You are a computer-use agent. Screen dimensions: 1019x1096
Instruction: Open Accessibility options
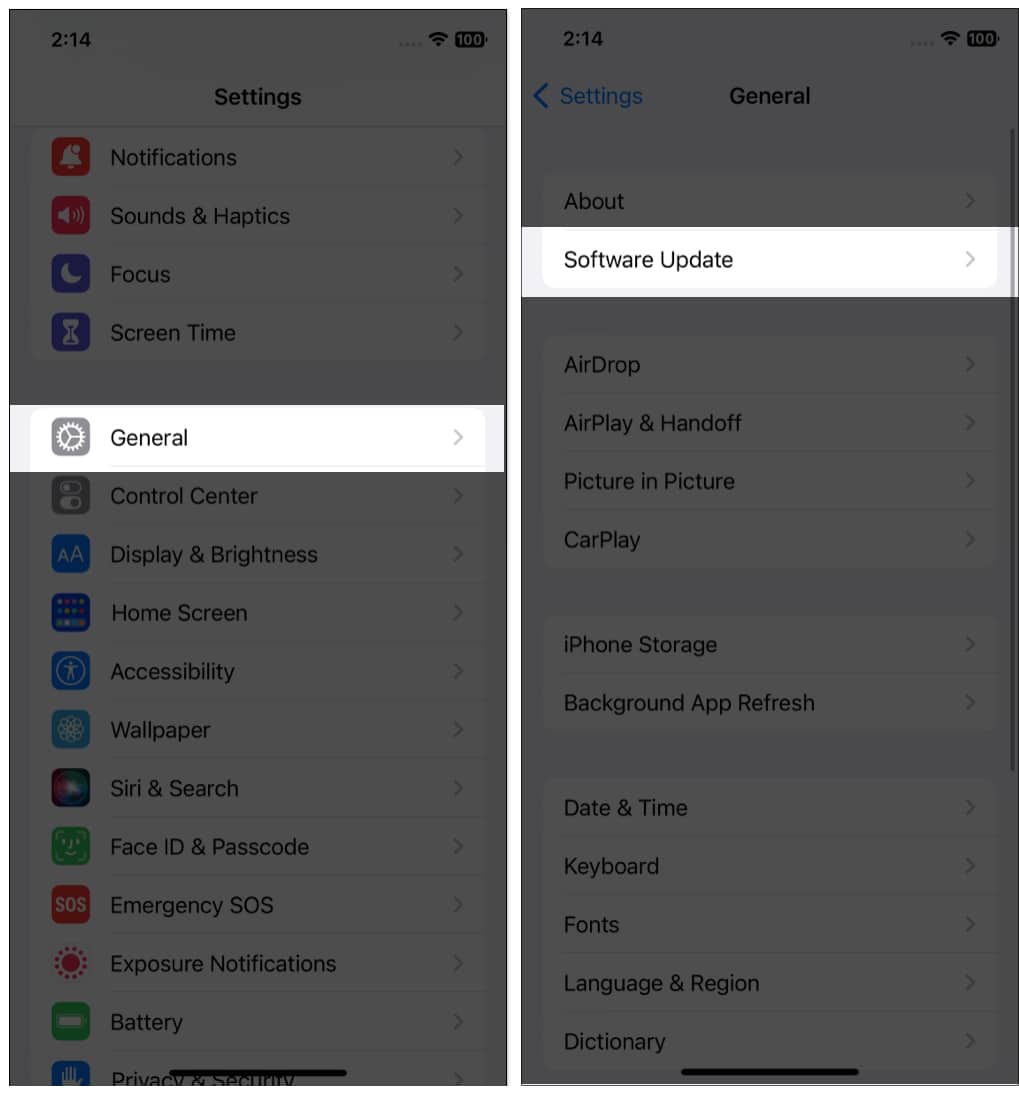pos(257,672)
